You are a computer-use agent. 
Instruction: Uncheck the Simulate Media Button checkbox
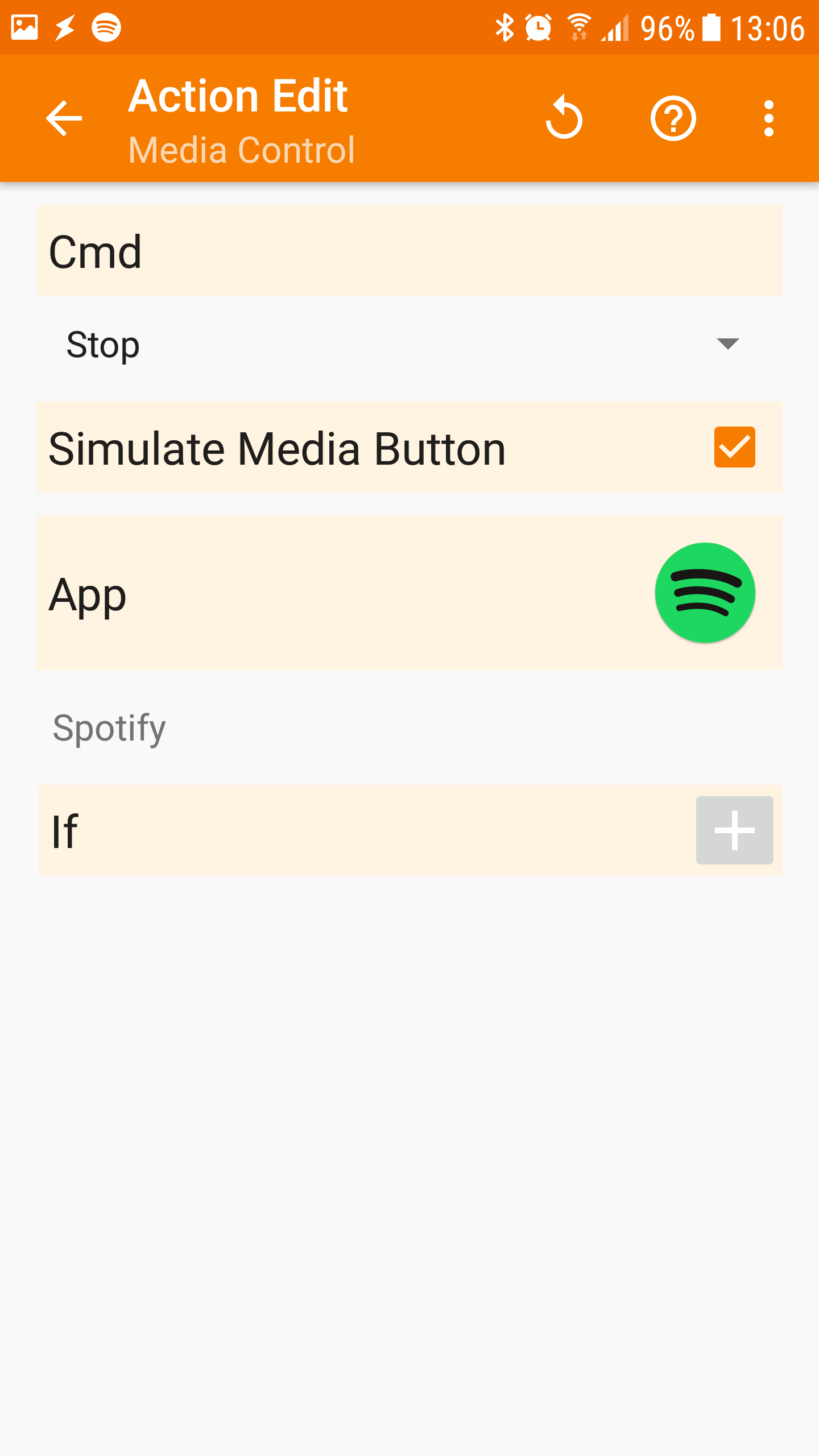coord(734,447)
